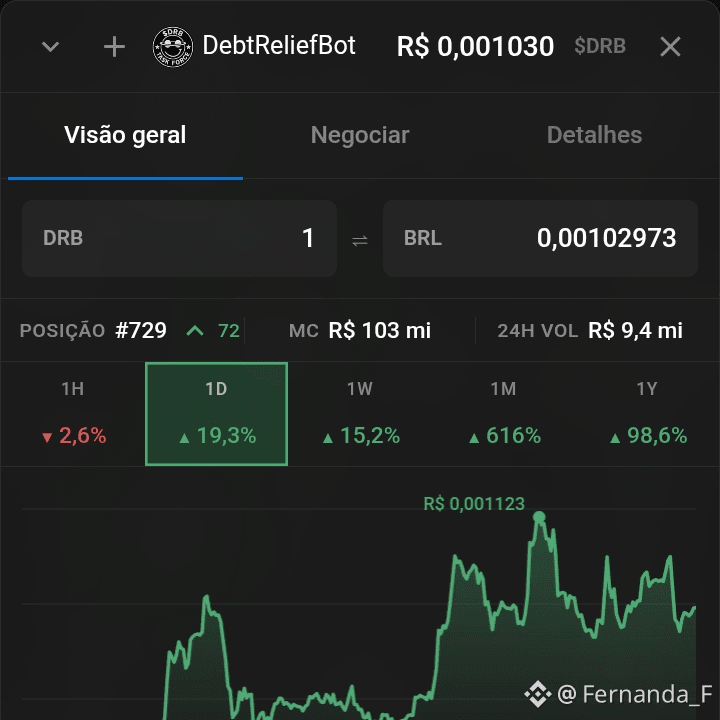Select the 1H timeframe
The image size is (720, 720).
pyautogui.click(x=73, y=414)
